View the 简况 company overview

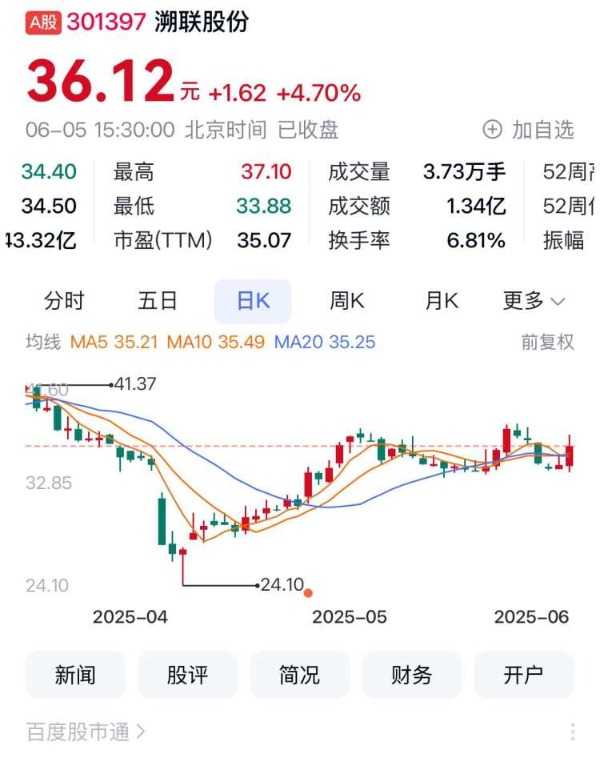click(299, 674)
